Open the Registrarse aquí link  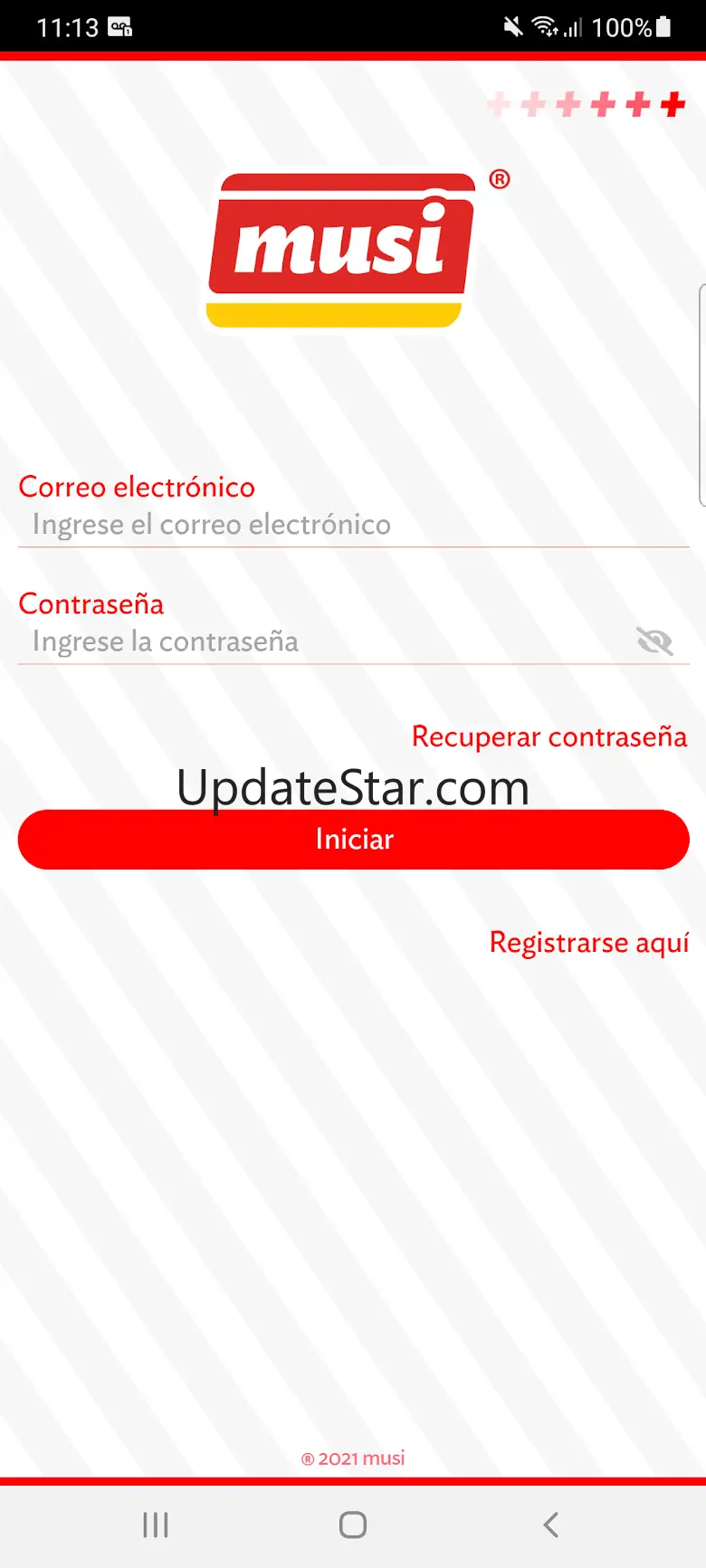pyautogui.click(x=588, y=943)
